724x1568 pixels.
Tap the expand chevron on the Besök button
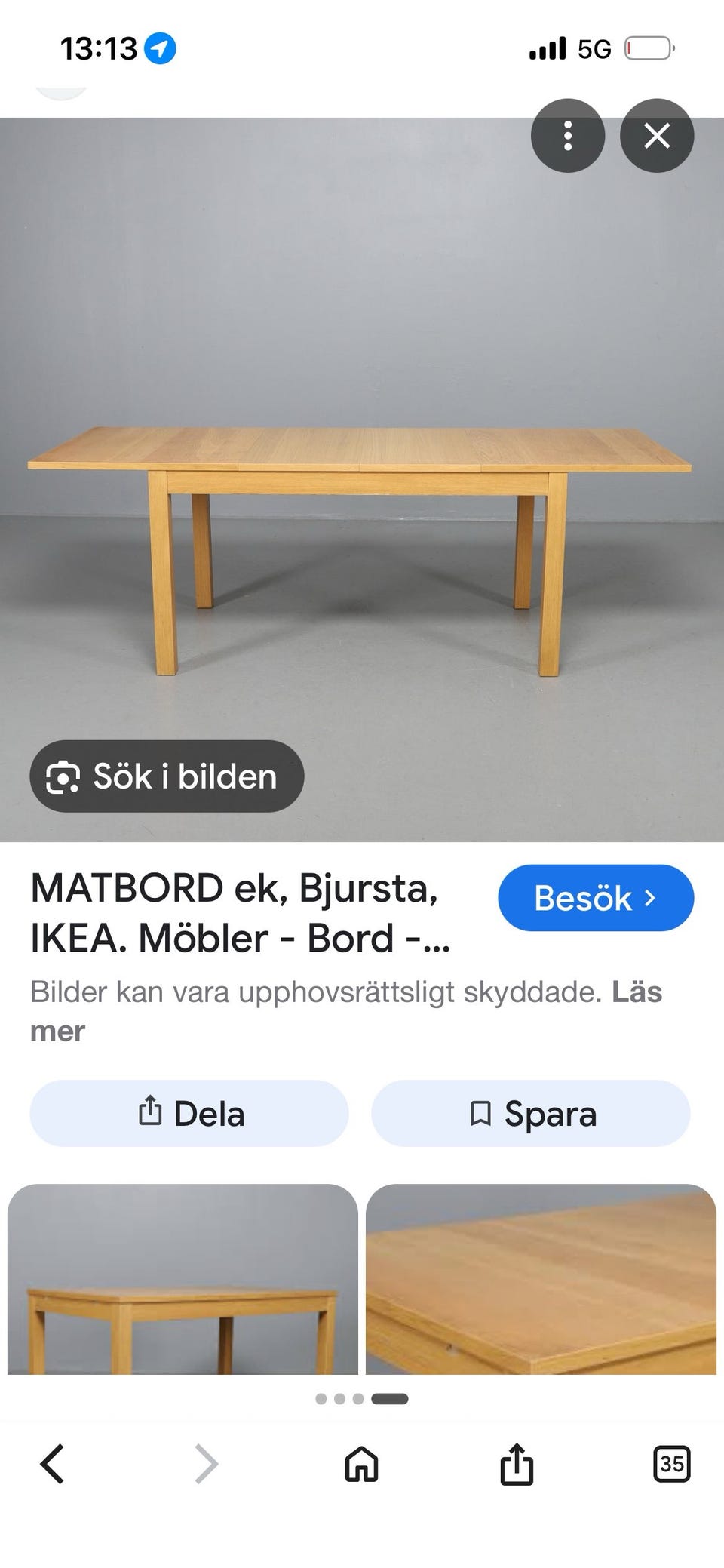(x=650, y=898)
